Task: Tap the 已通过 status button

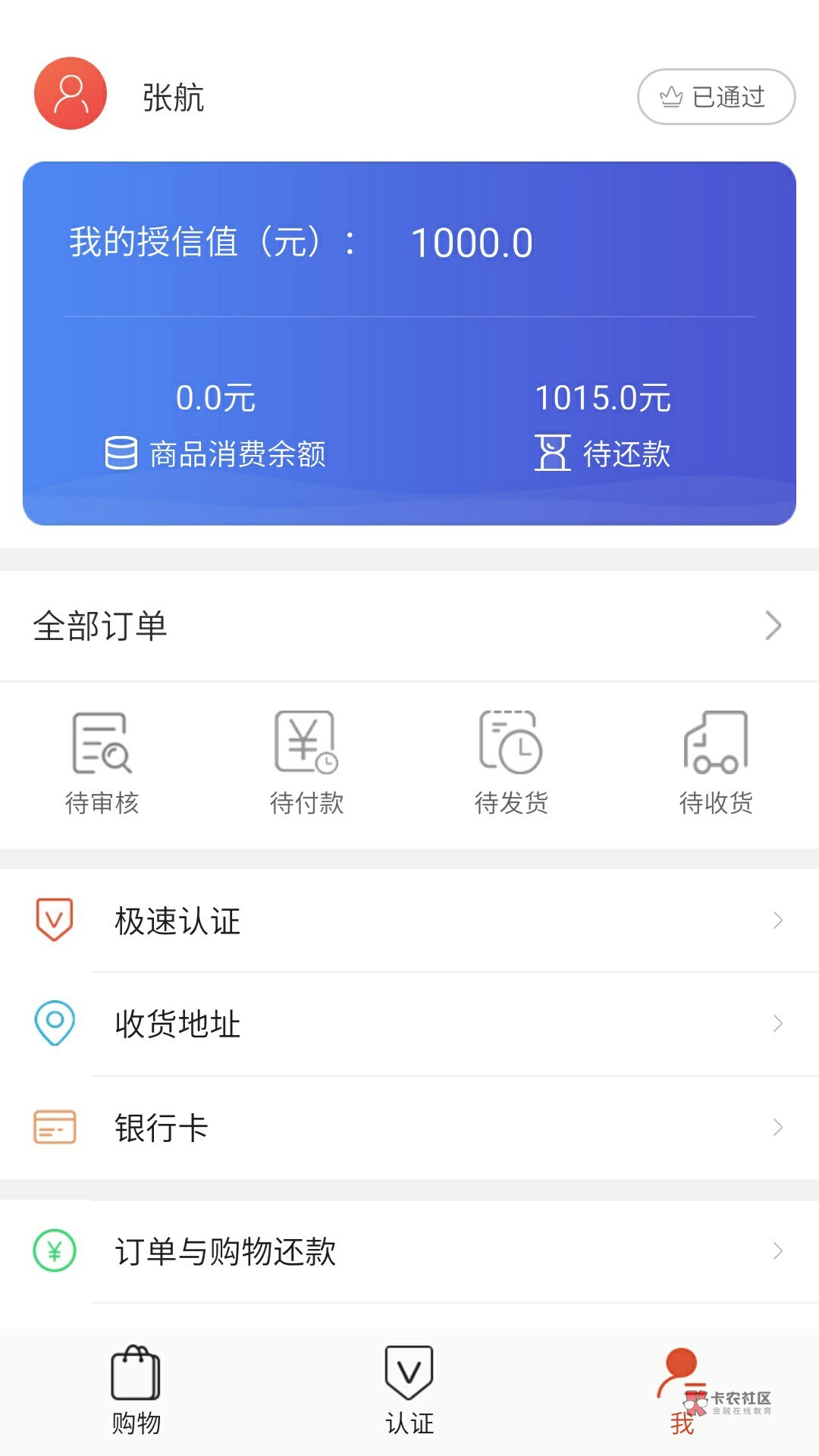Action: (x=716, y=96)
